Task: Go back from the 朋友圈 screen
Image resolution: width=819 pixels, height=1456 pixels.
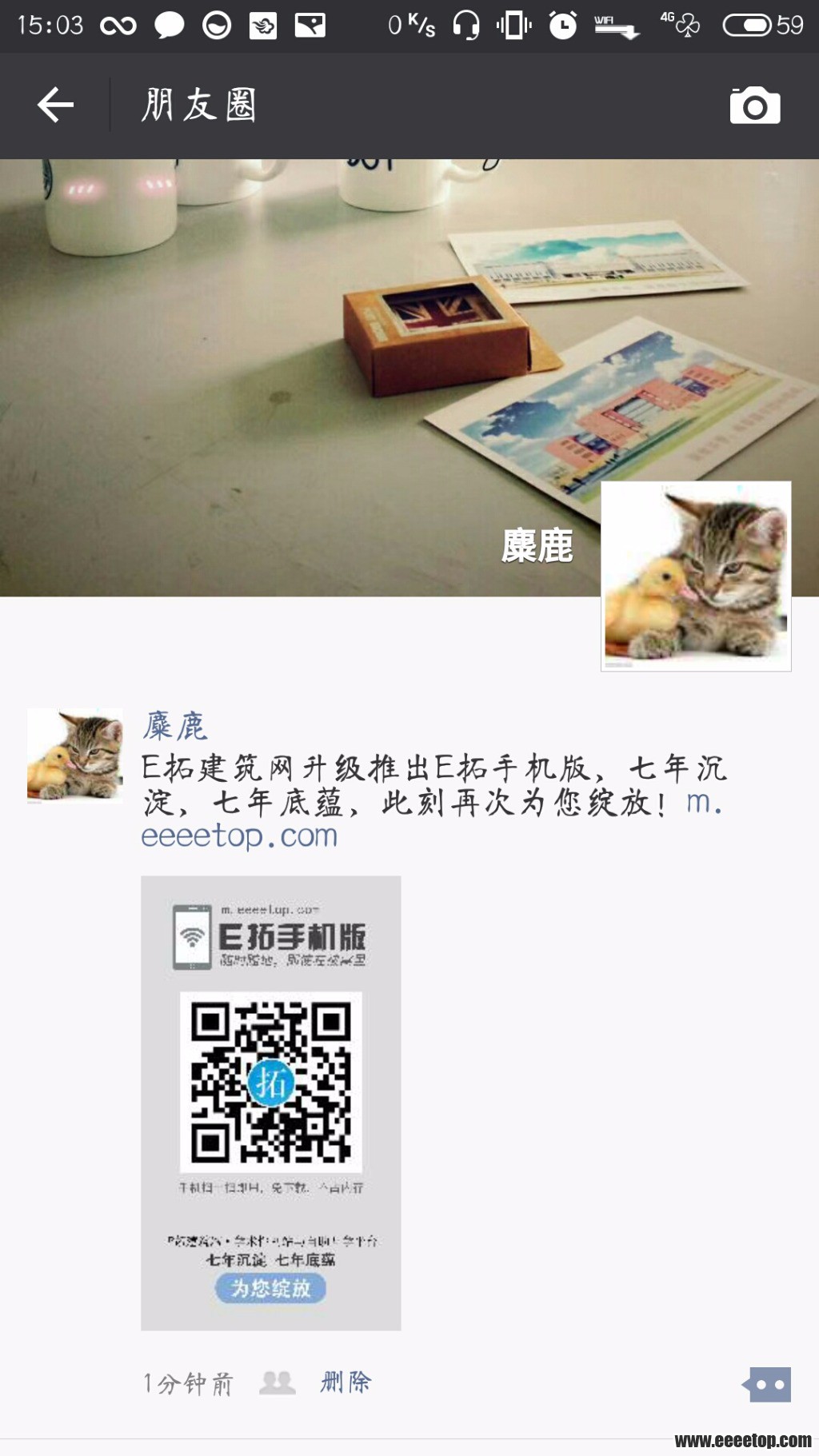Action: 56,105
